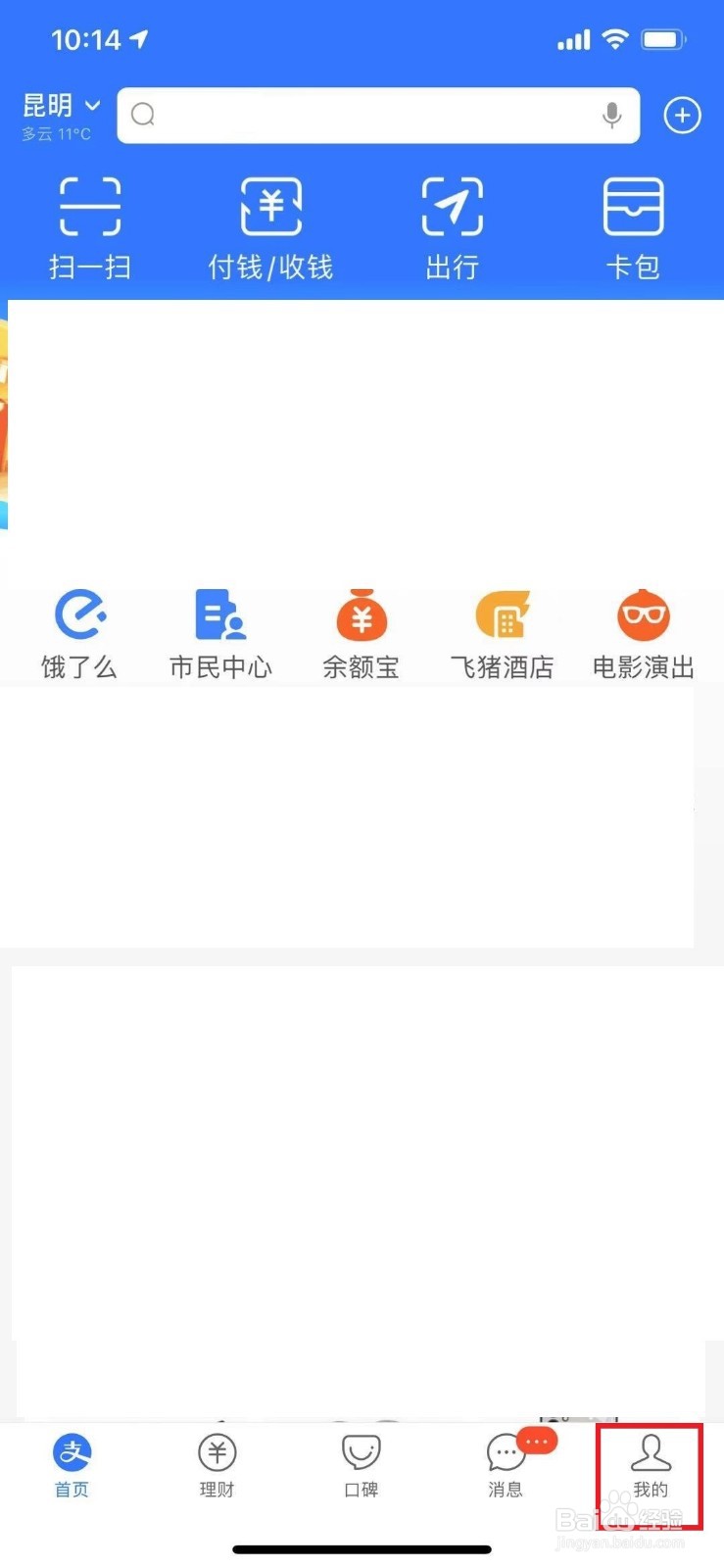Viewport: 724px width, 1568px height.
Task: Open 飞猪酒店 hotel booking
Action: [x=502, y=632]
